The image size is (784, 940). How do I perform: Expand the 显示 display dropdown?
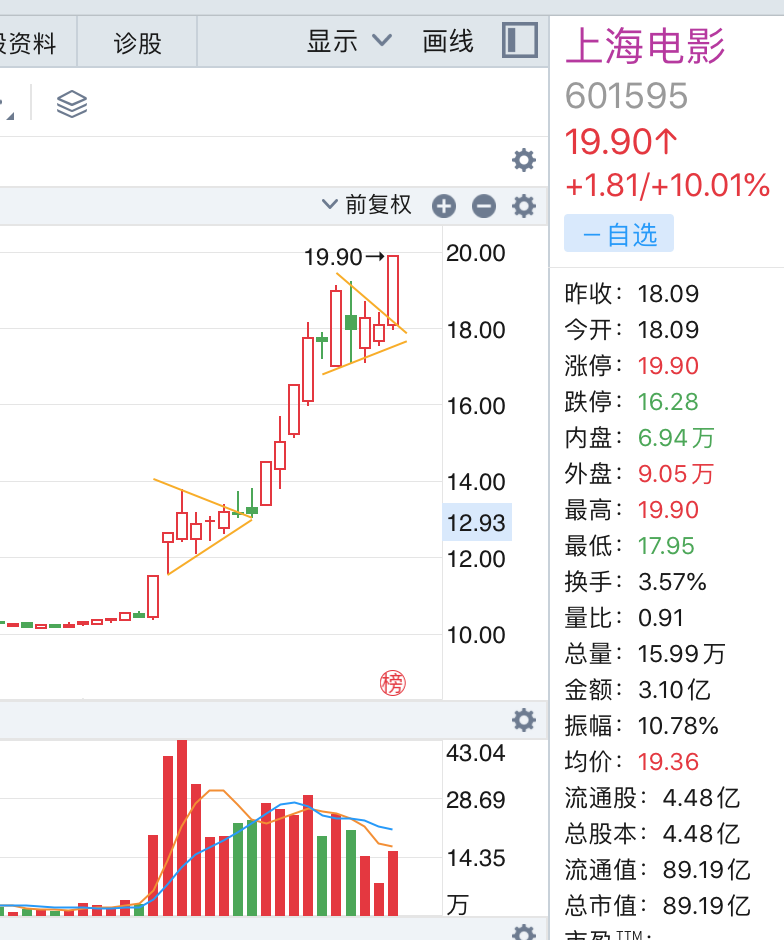tap(349, 41)
